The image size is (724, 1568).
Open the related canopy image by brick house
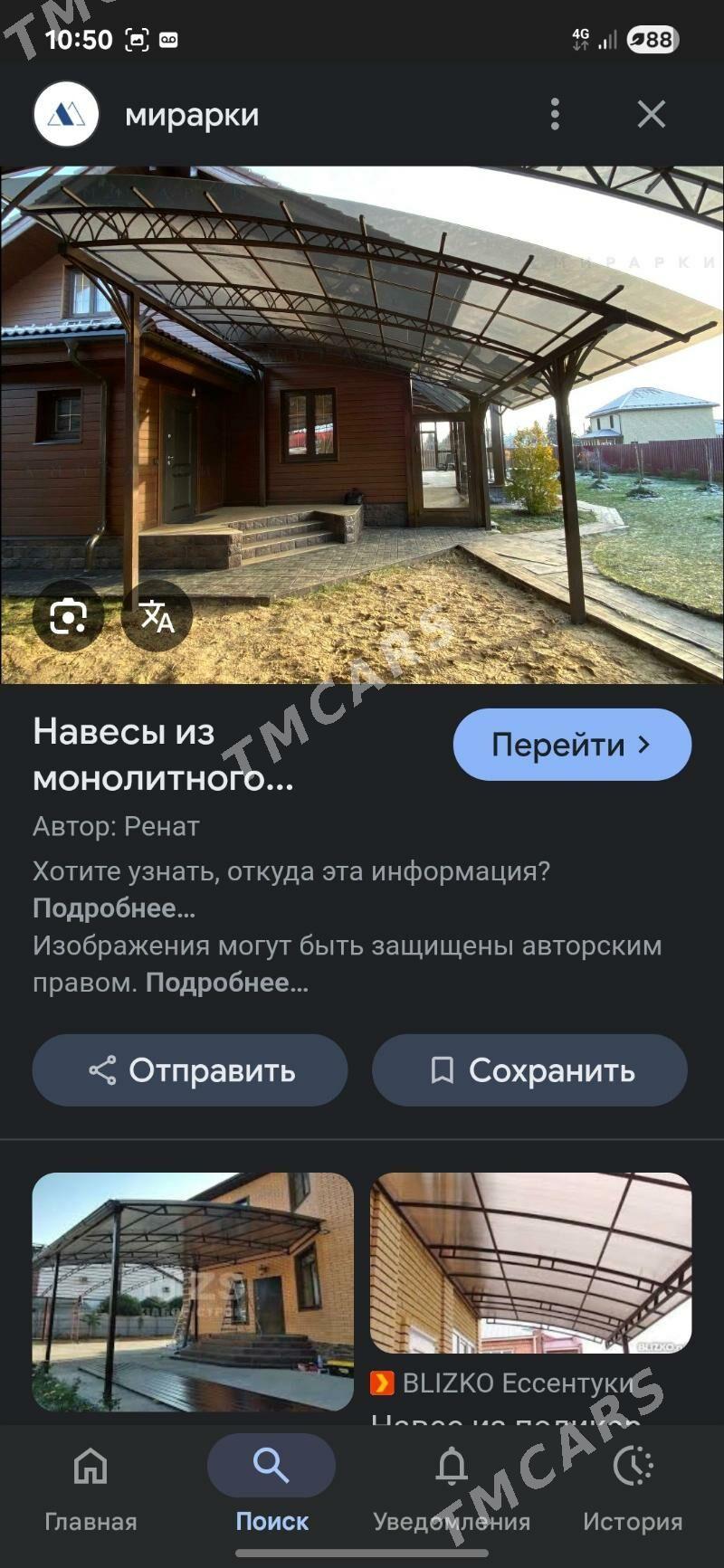pyautogui.click(x=193, y=1291)
